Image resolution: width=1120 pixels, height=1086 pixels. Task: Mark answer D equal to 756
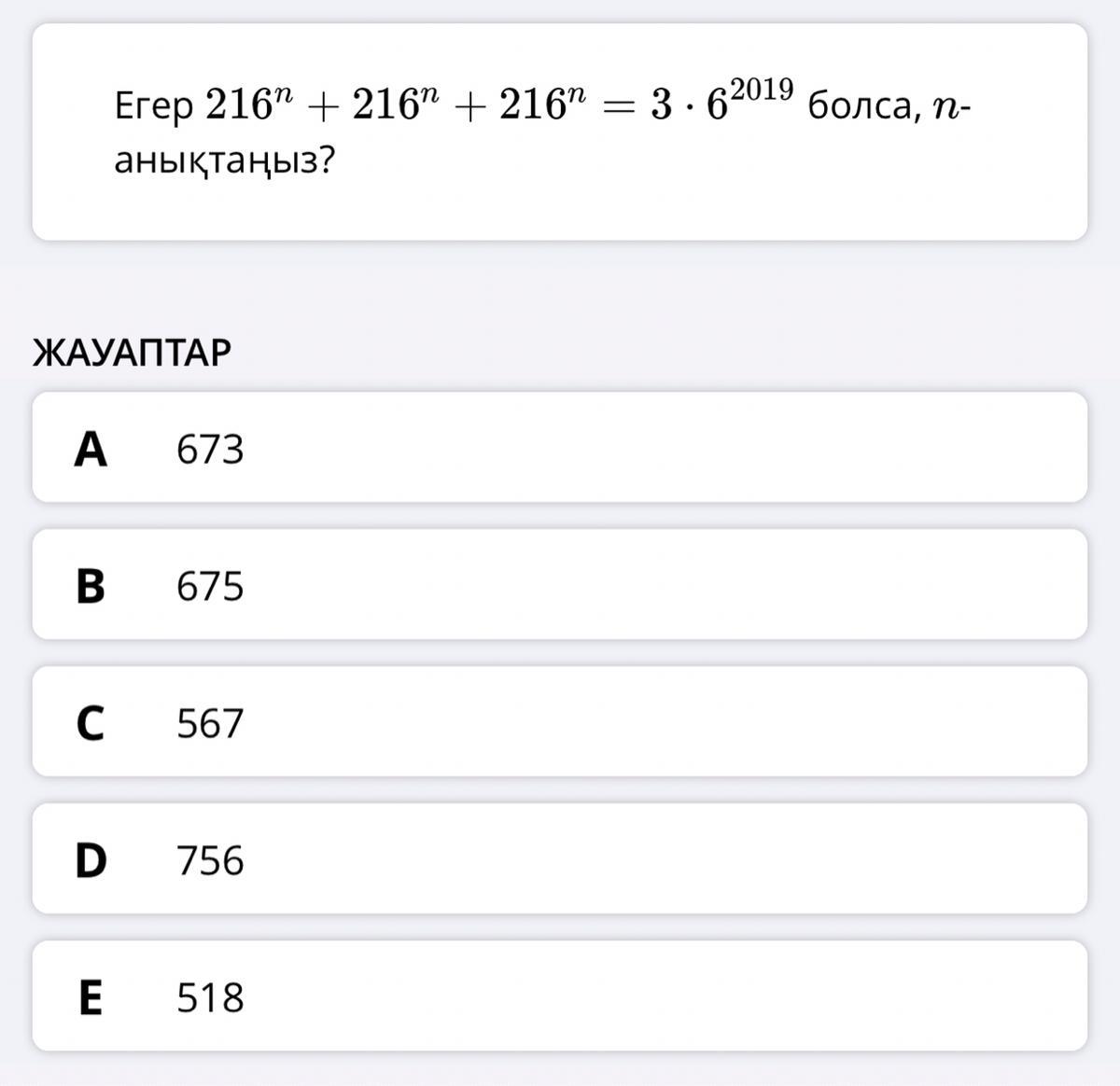558,859
